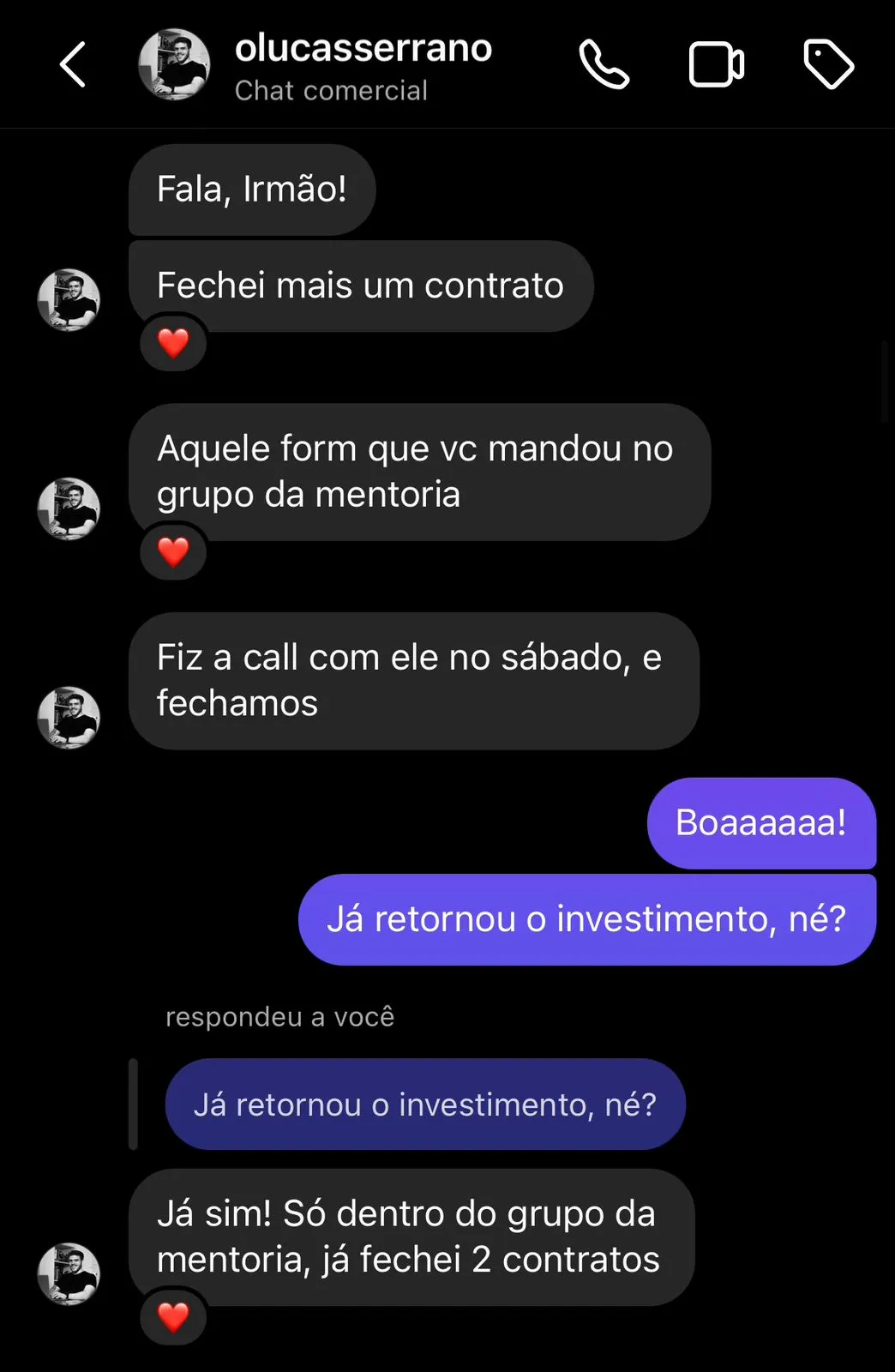Start a video call with olucasserrano
Image resolution: width=895 pixels, height=1372 pixels.
717,65
